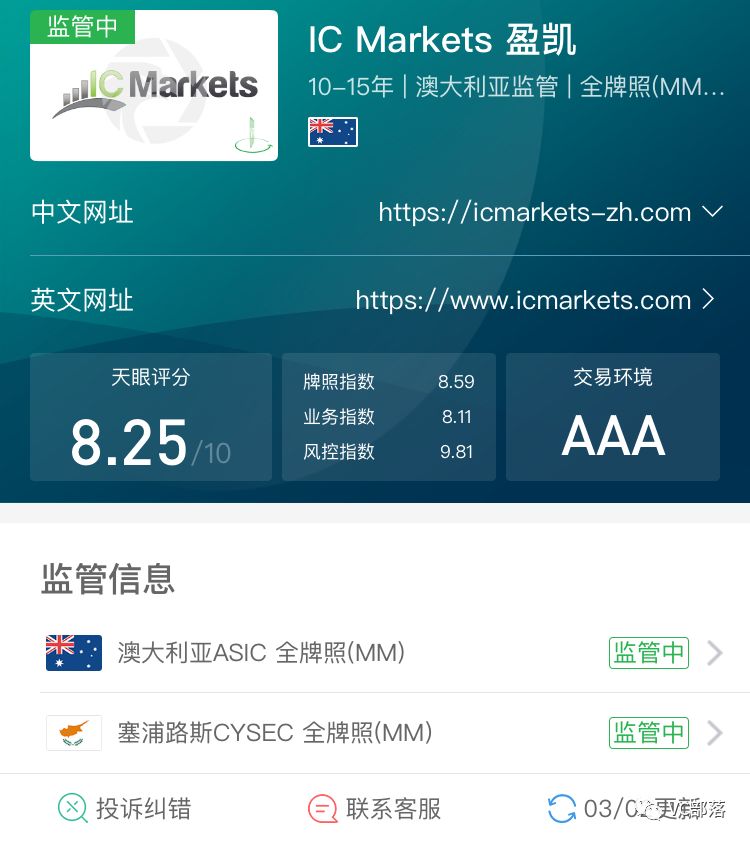Viewport: 750px width, 842px height.
Task: Open the 英文网址 icmarkets.com link
Action: [x=535, y=300]
